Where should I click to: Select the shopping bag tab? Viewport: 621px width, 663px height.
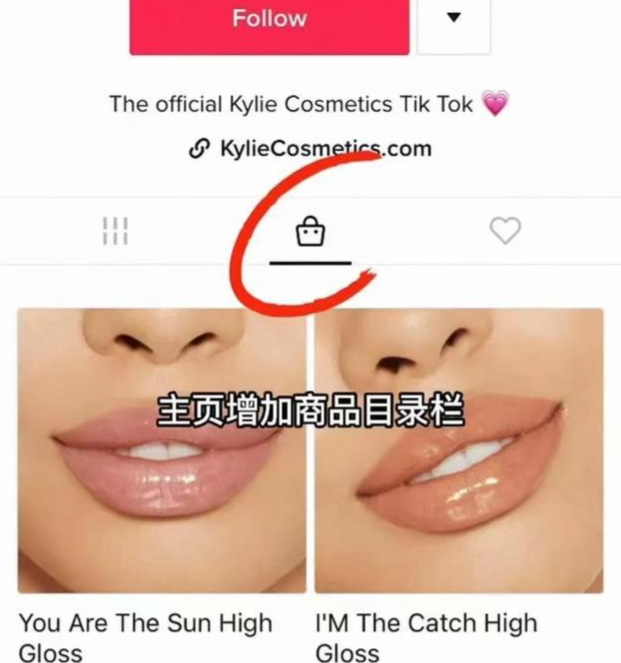[x=310, y=233]
